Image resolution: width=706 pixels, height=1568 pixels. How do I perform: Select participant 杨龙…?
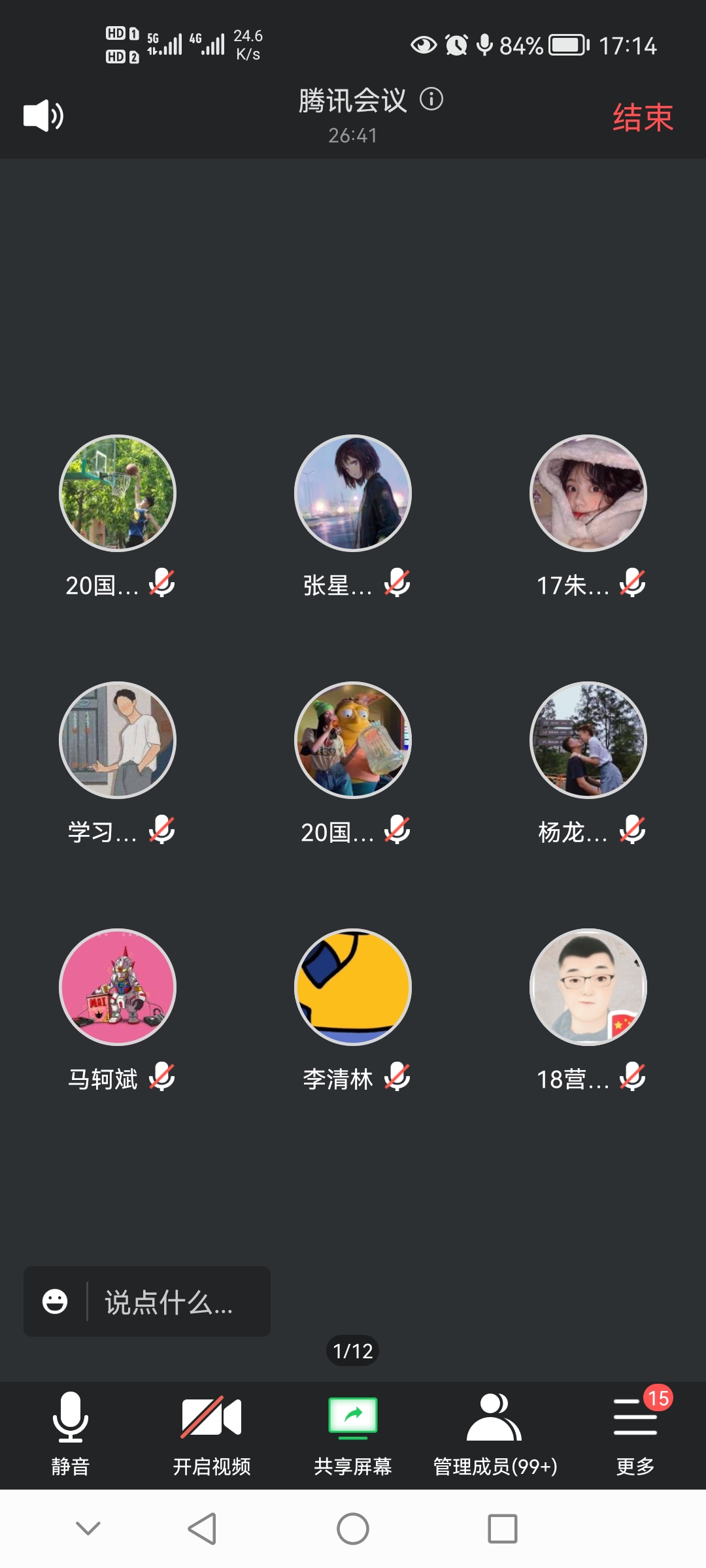(x=588, y=740)
